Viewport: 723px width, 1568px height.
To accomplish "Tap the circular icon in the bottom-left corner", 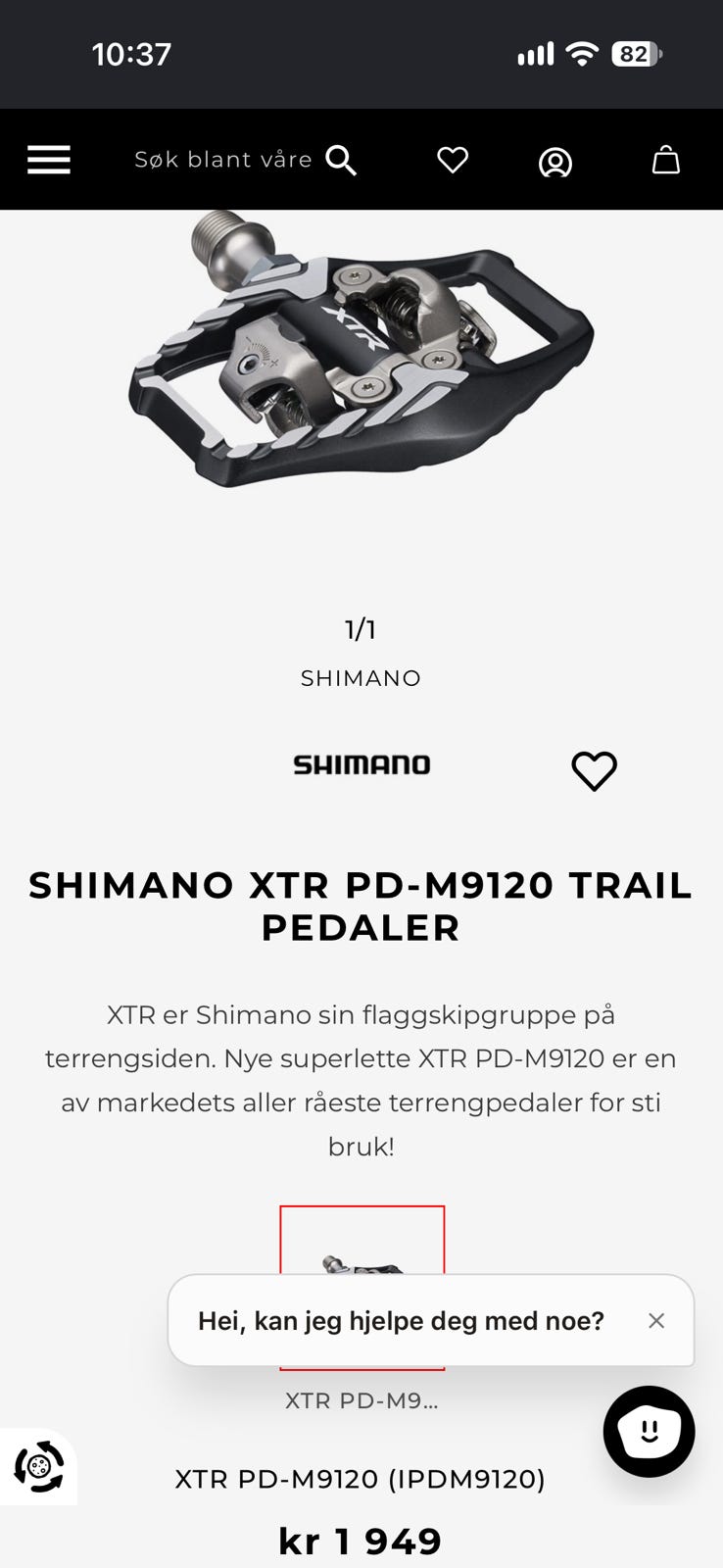I will [39, 1467].
